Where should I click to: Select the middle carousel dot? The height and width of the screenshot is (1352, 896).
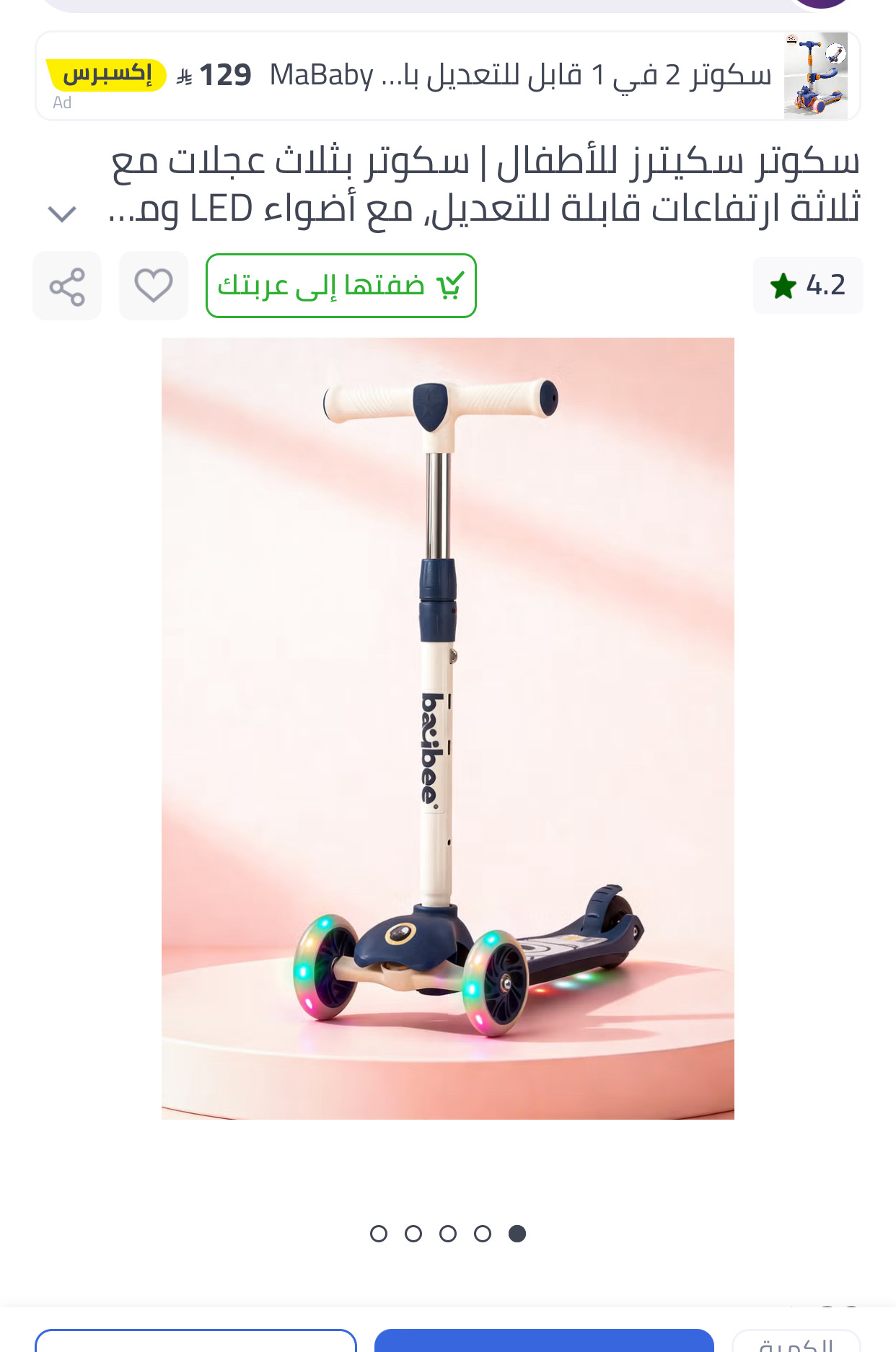[x=448, y=1234]
